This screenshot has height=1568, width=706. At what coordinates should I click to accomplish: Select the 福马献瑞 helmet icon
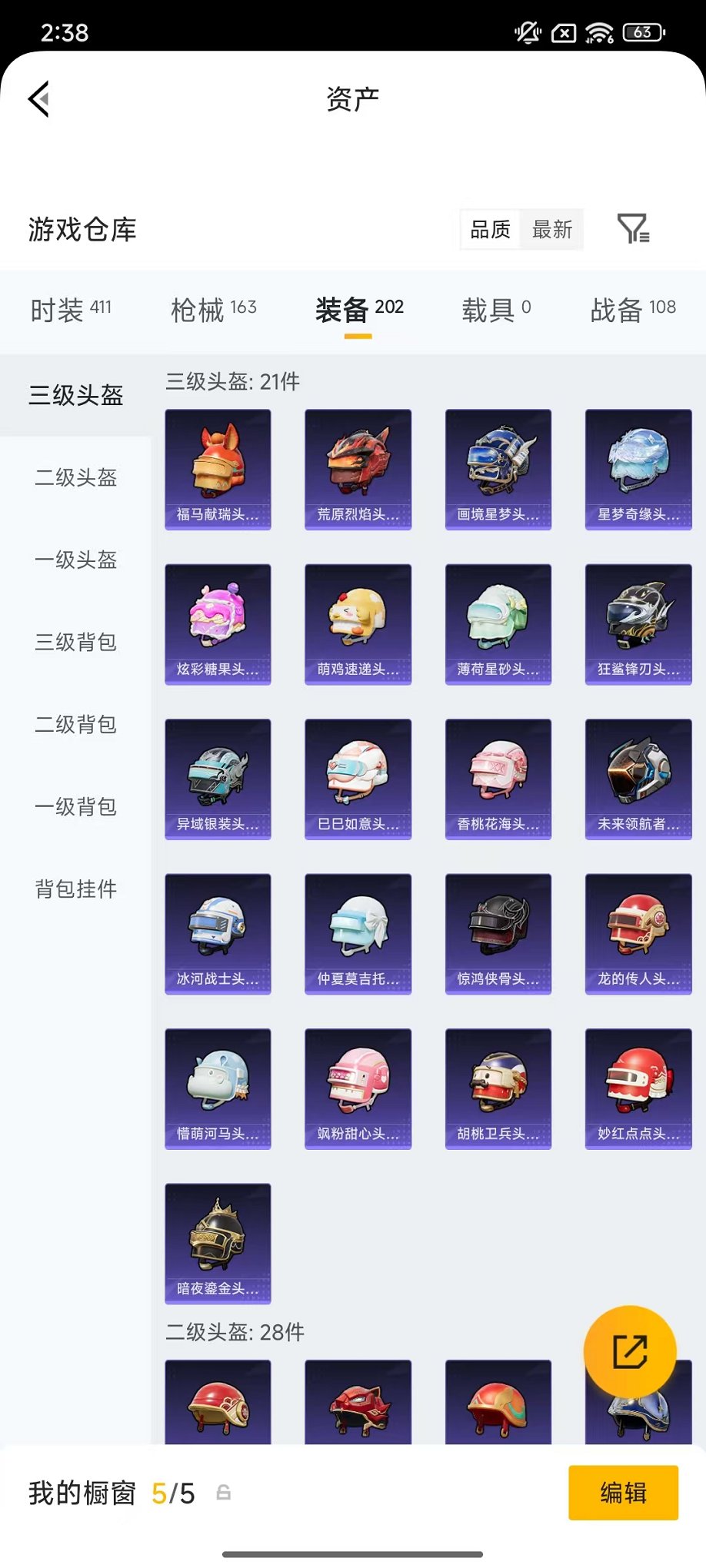coord(218,469)
